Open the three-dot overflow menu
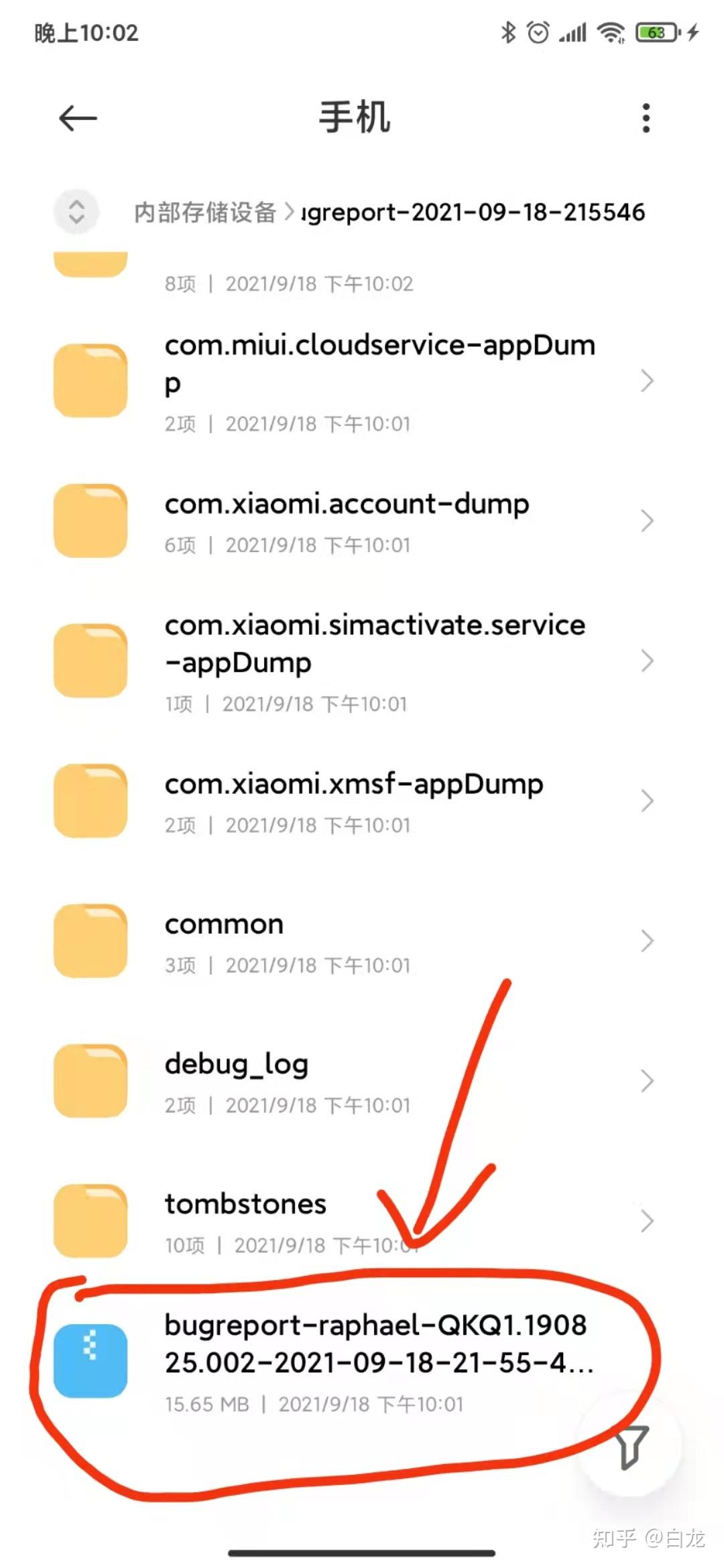Viewport: 724px width, 1568px height. coord(646,119)
